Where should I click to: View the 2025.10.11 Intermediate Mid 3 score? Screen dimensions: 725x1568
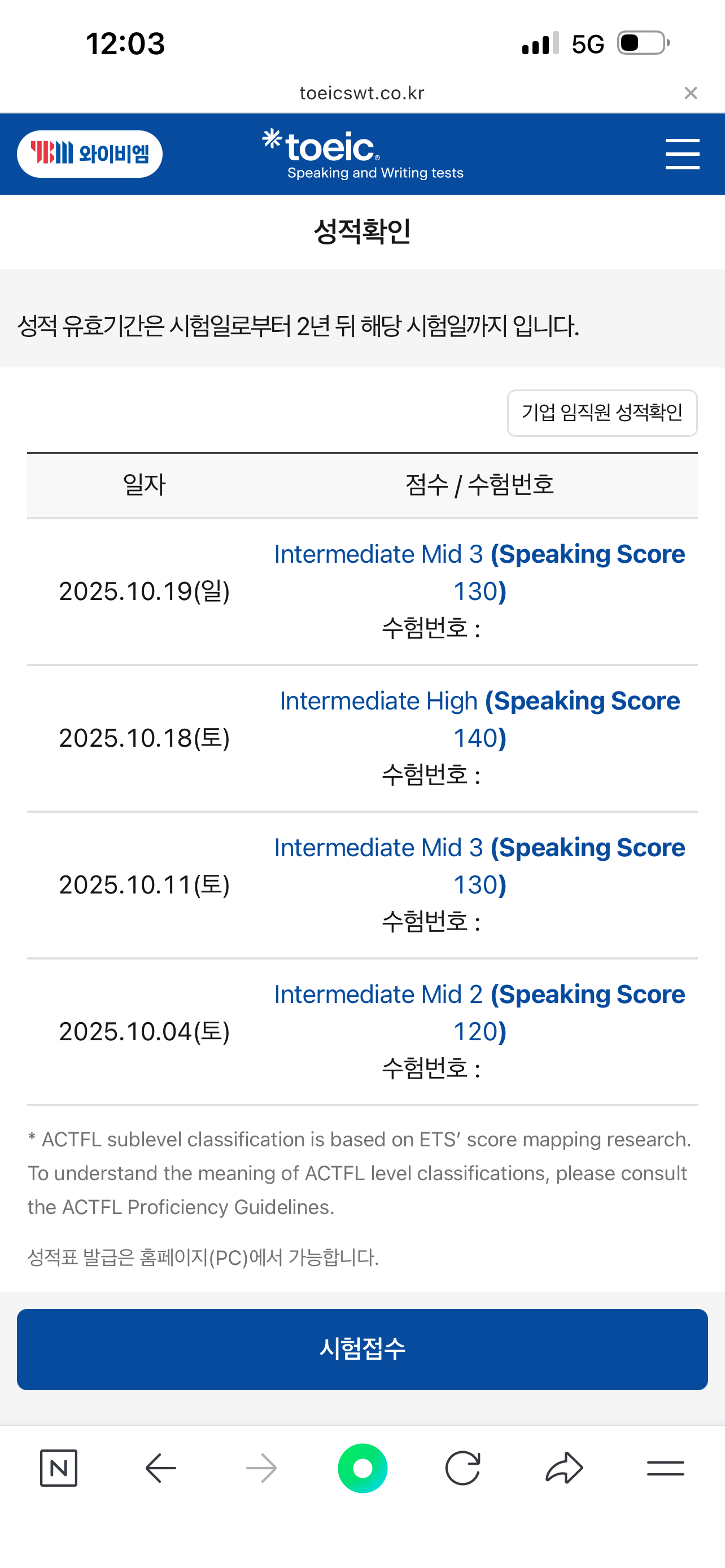pos(479,865)
